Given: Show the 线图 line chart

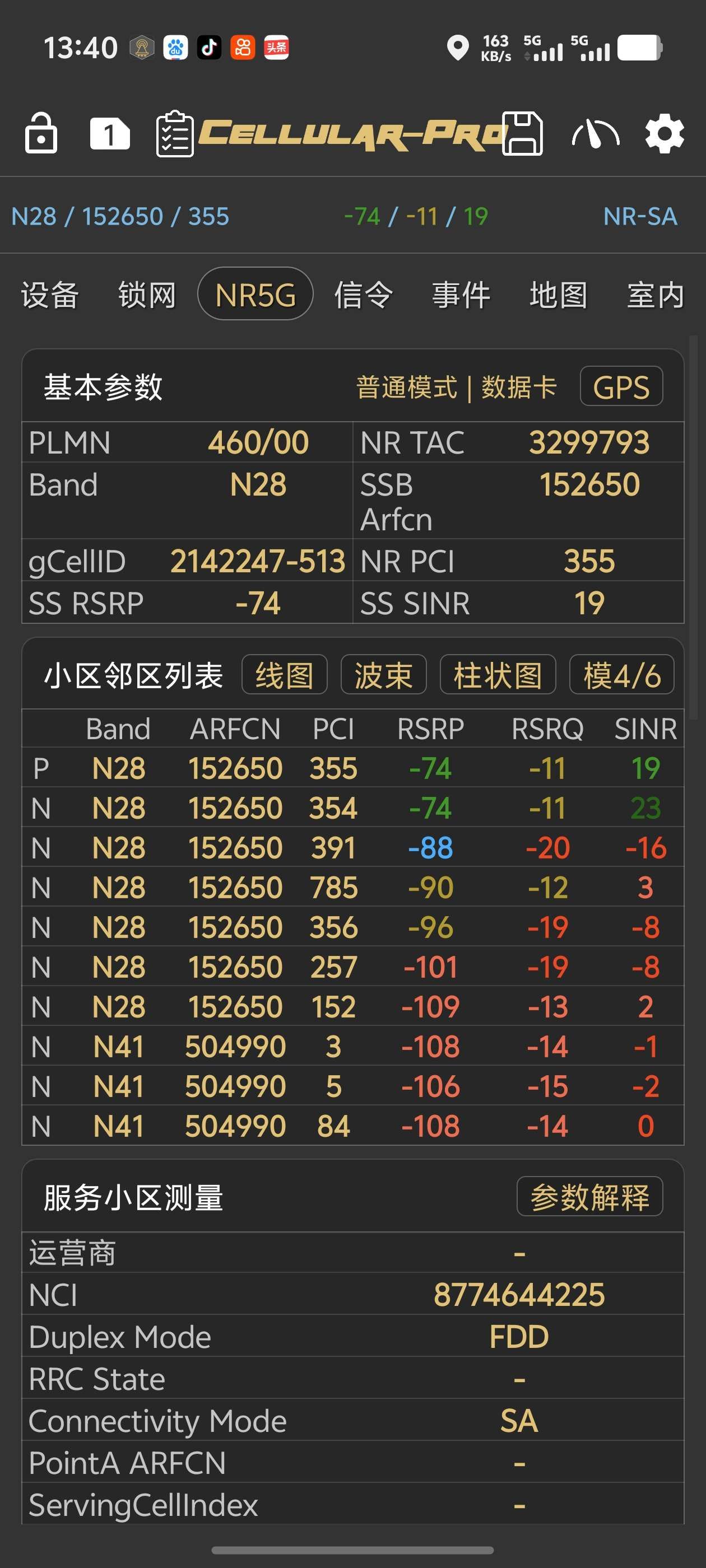Looking at the screenshot, I should [285, 674].
